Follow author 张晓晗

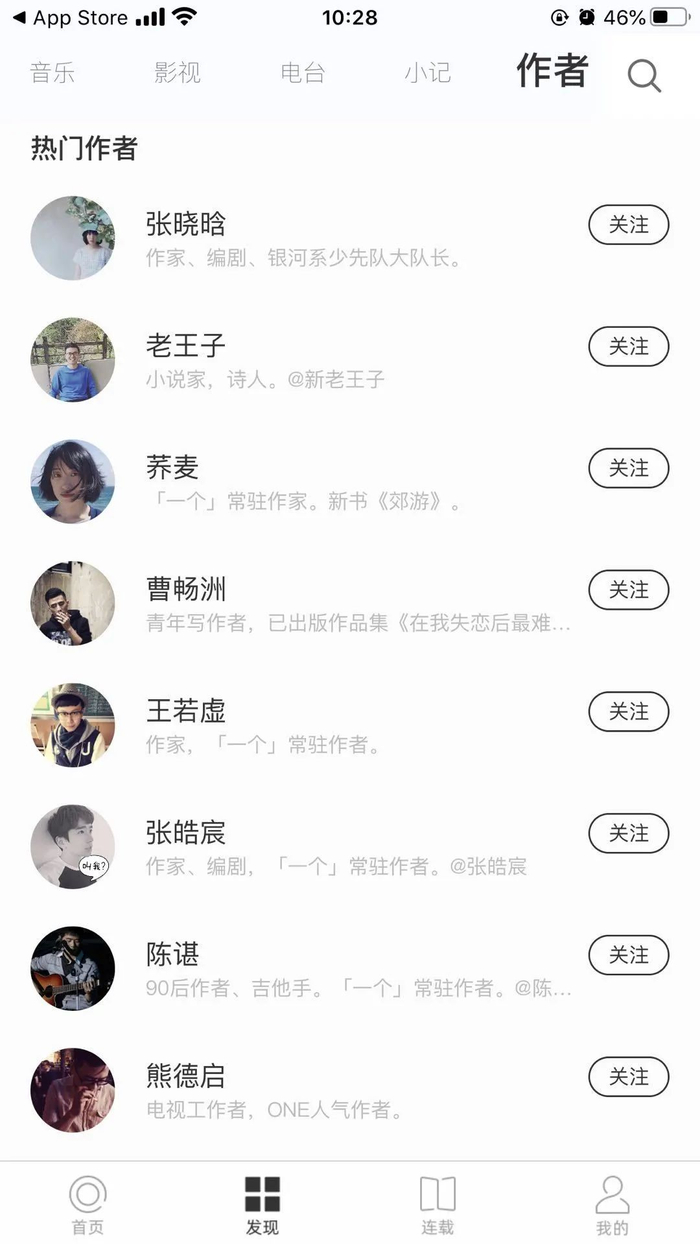point(628,225)
